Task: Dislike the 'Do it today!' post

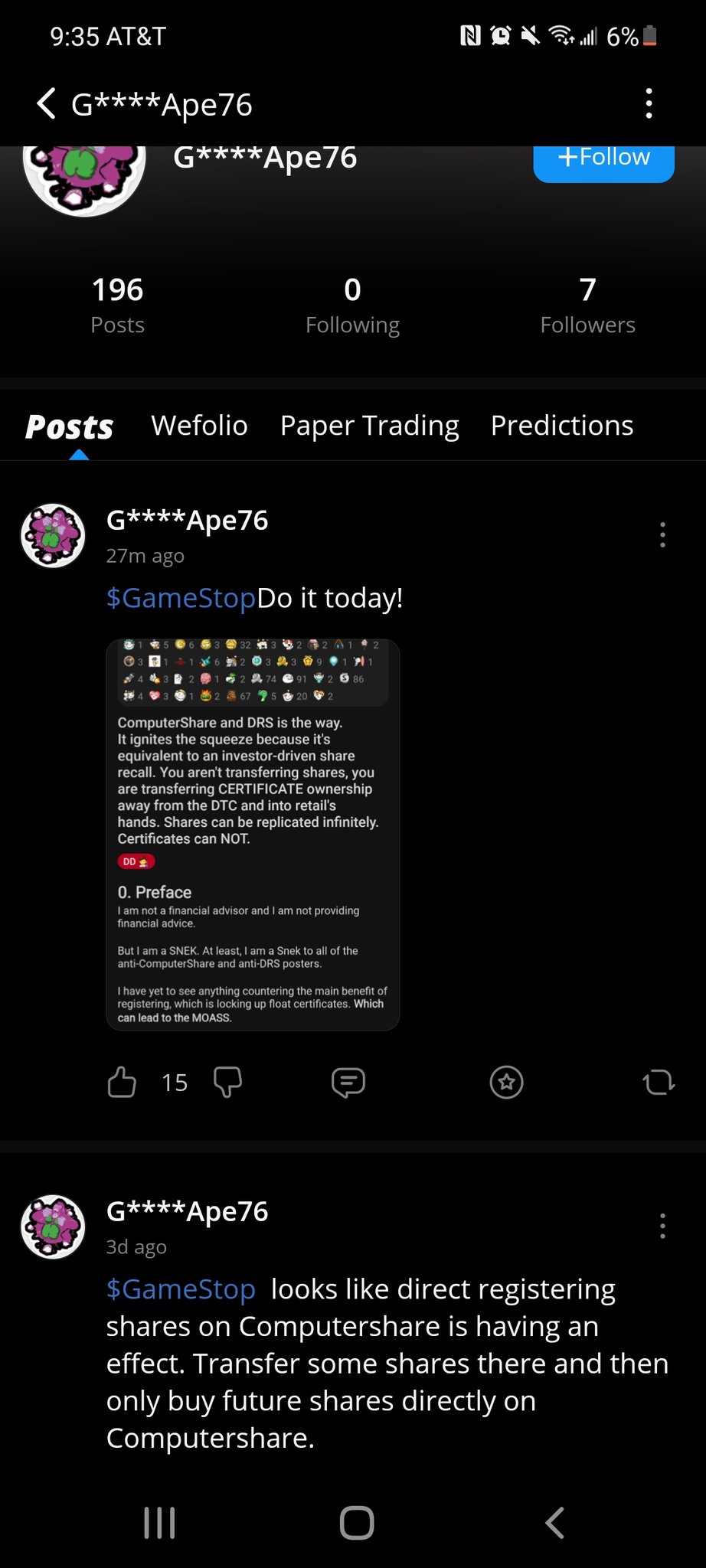Action: click(x=227, y=1082)
